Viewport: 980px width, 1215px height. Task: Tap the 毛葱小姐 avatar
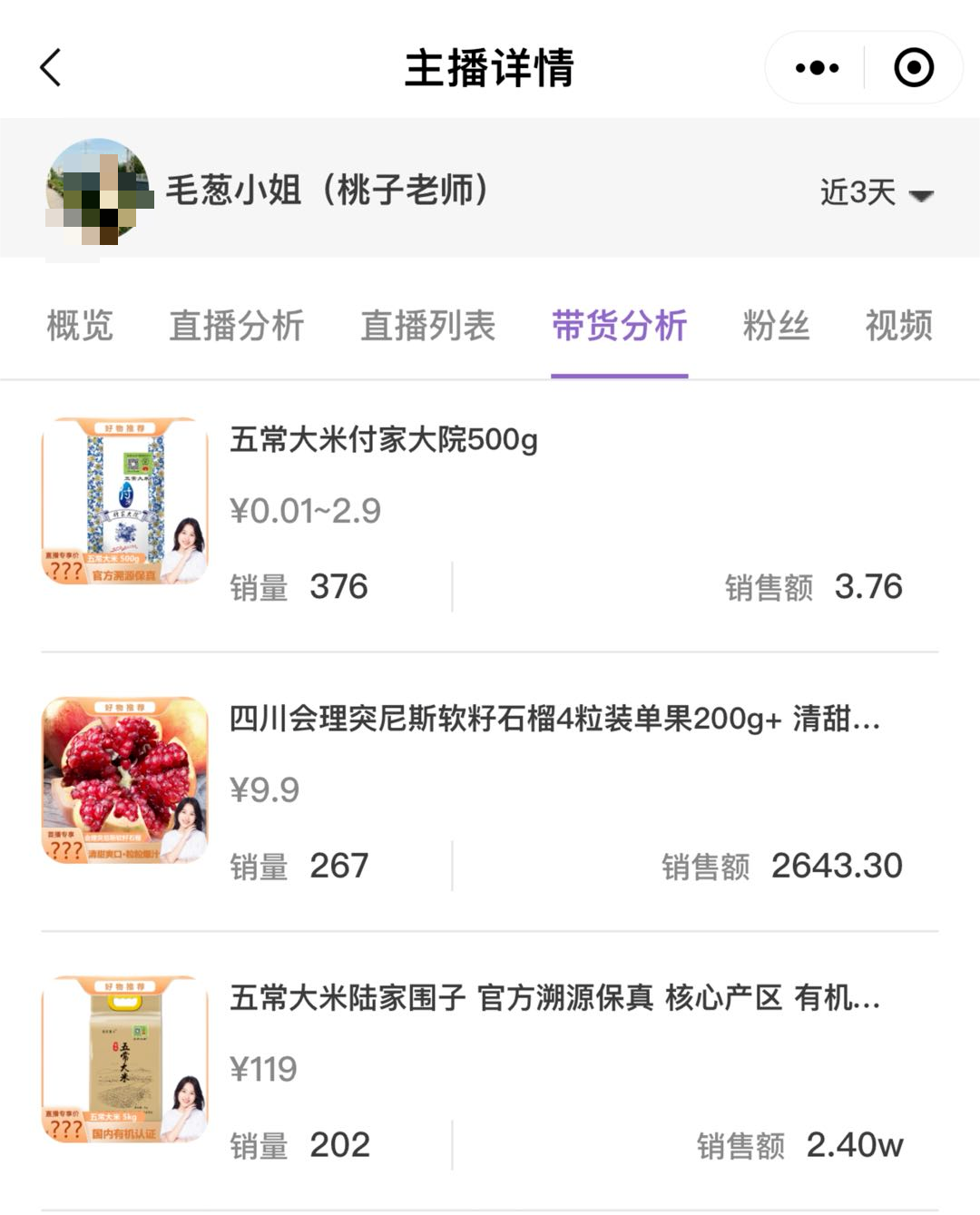[x=98, y=191]
